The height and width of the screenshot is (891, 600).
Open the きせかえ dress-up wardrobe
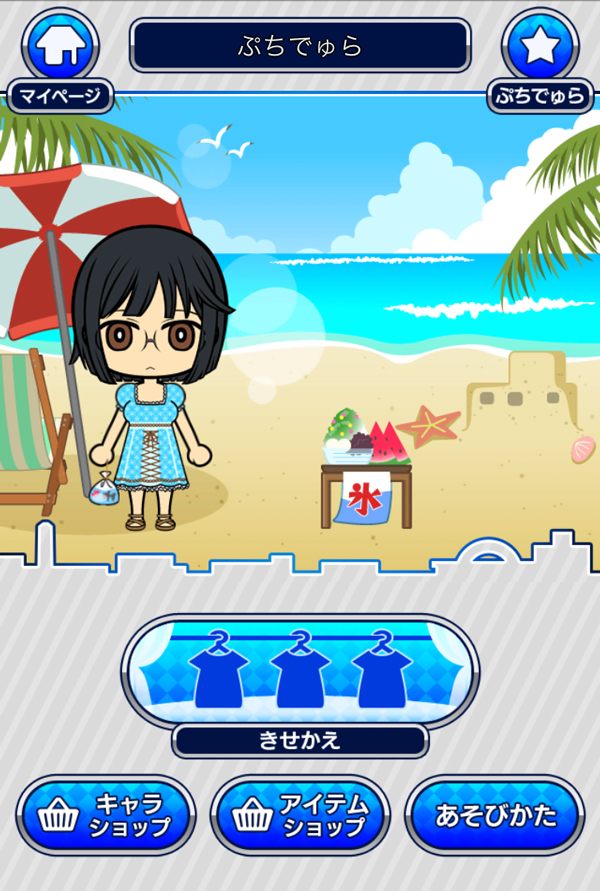(300, 672)
